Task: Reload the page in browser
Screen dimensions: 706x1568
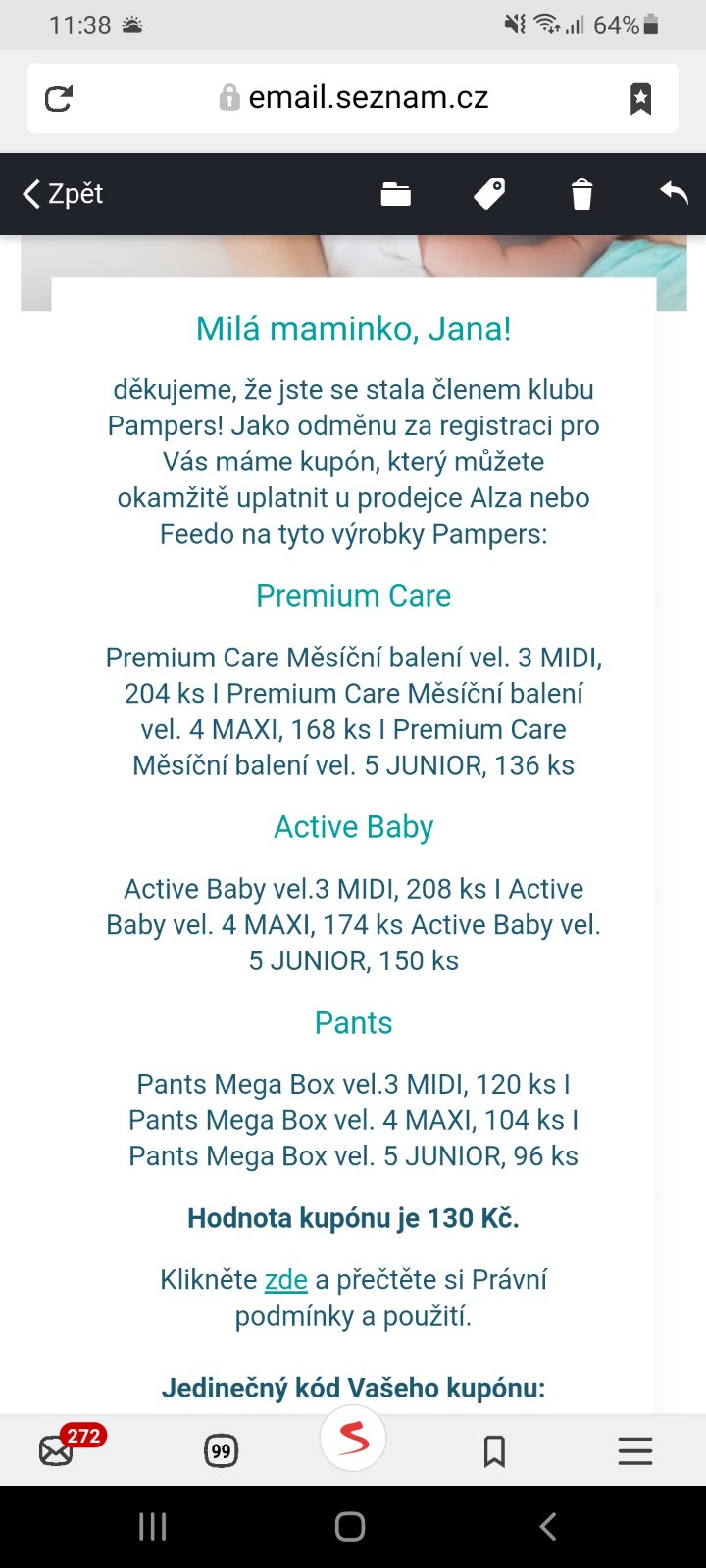Action: click(x=59, y=98)
